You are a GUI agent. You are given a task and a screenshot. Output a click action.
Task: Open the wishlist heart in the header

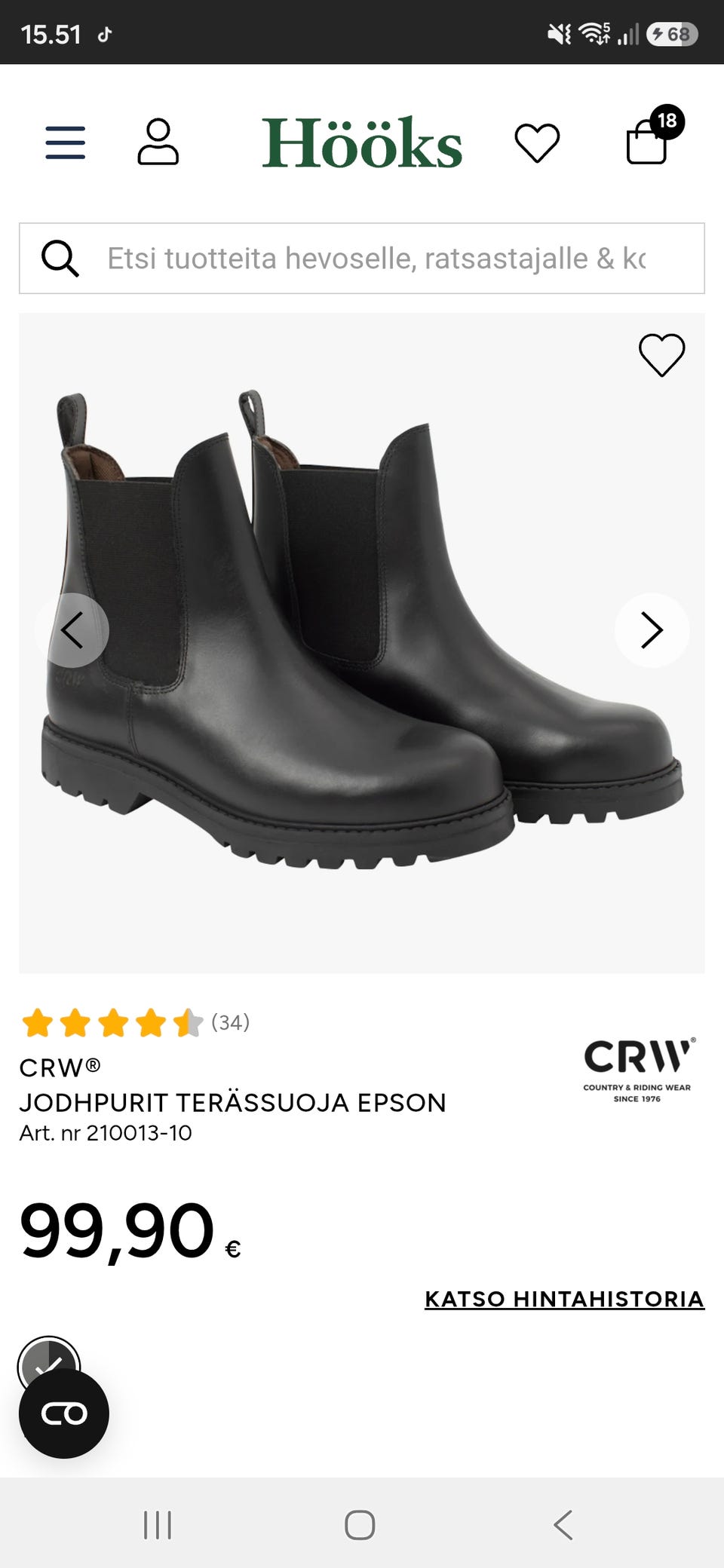pyautogui.click(x=537, y=142)
